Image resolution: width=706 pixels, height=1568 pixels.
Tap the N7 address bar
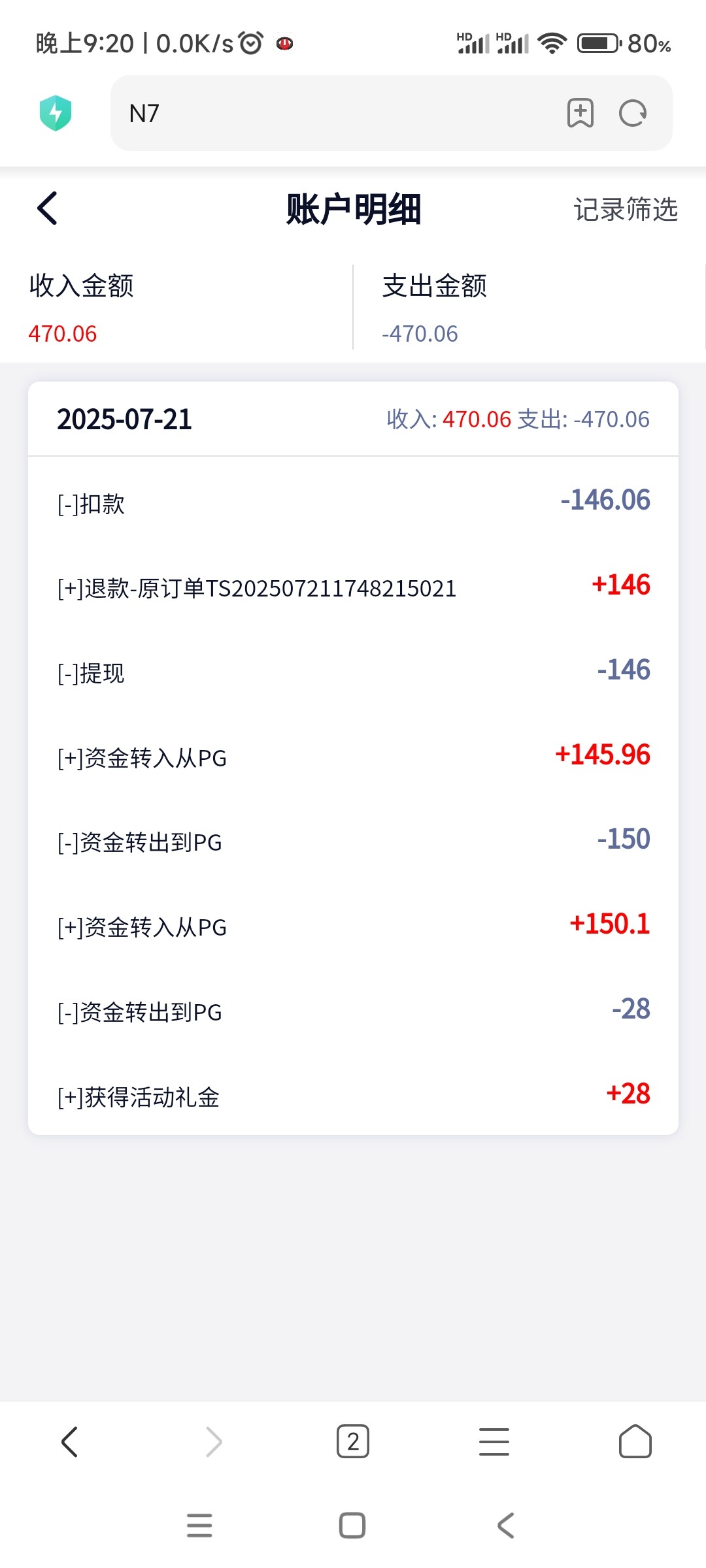click(x=327, y=113)
